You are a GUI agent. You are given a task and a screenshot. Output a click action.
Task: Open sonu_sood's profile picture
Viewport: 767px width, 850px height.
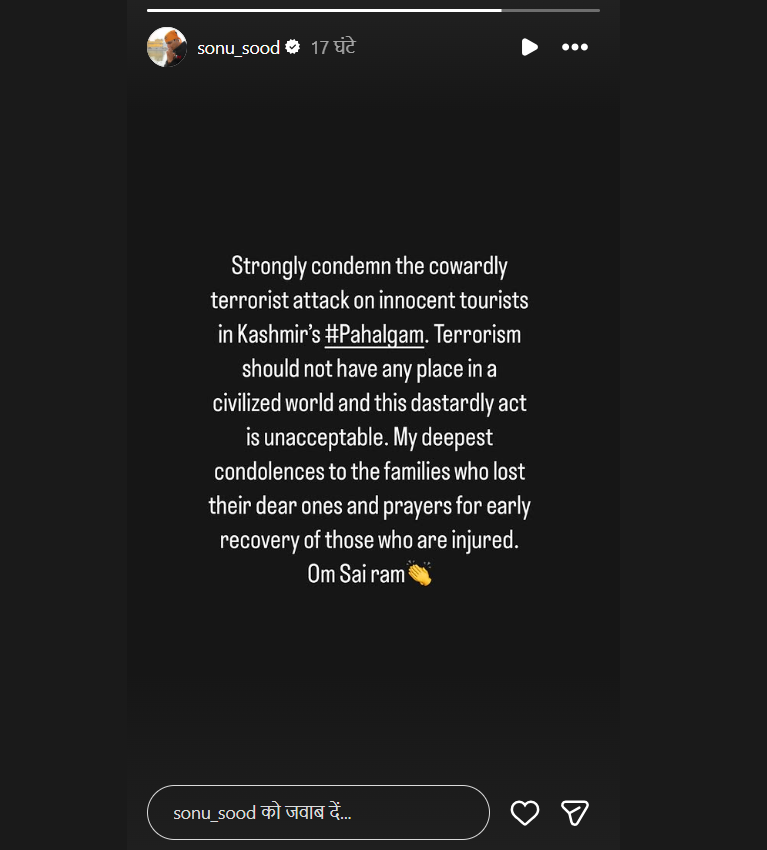[166, 47]
